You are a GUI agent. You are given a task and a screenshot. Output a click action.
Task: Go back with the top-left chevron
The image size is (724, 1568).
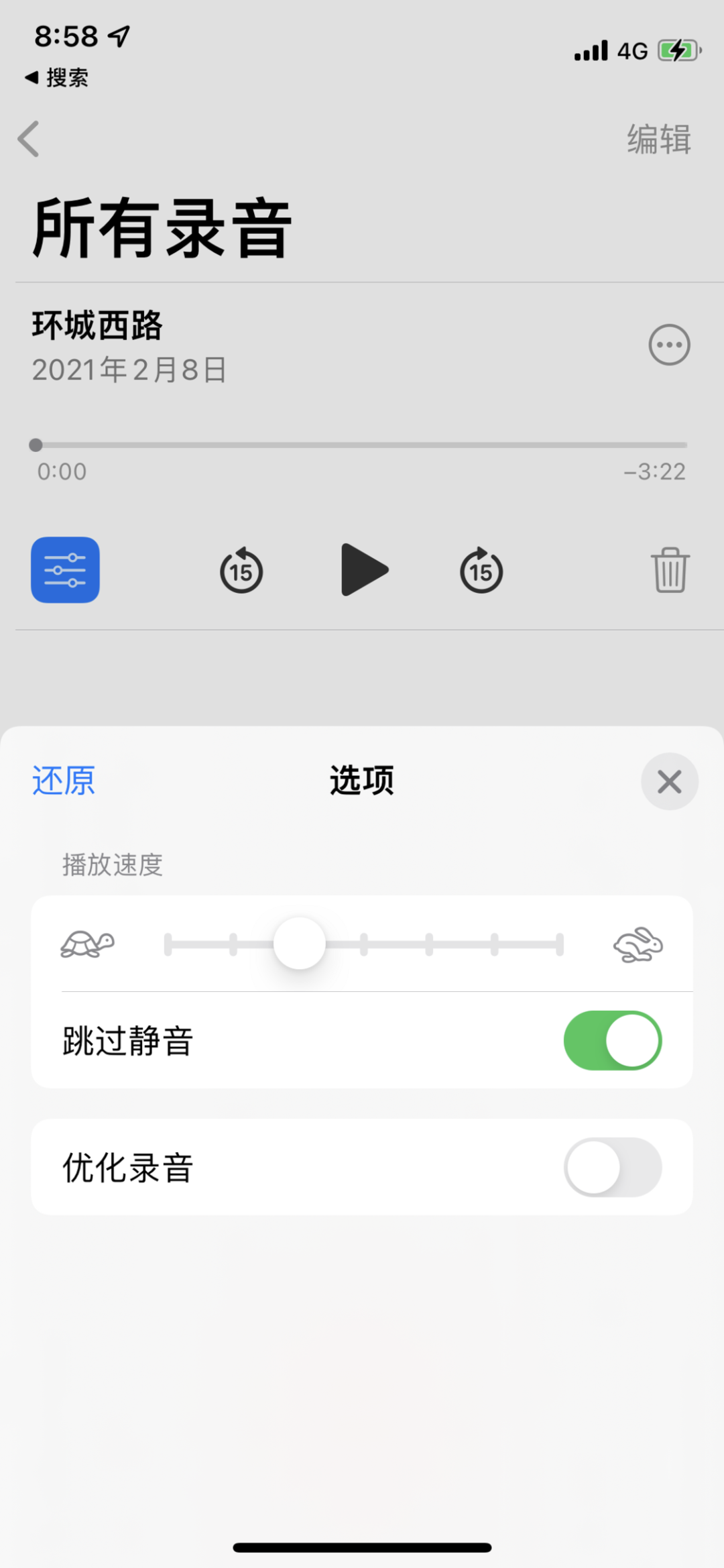[29, 139]
